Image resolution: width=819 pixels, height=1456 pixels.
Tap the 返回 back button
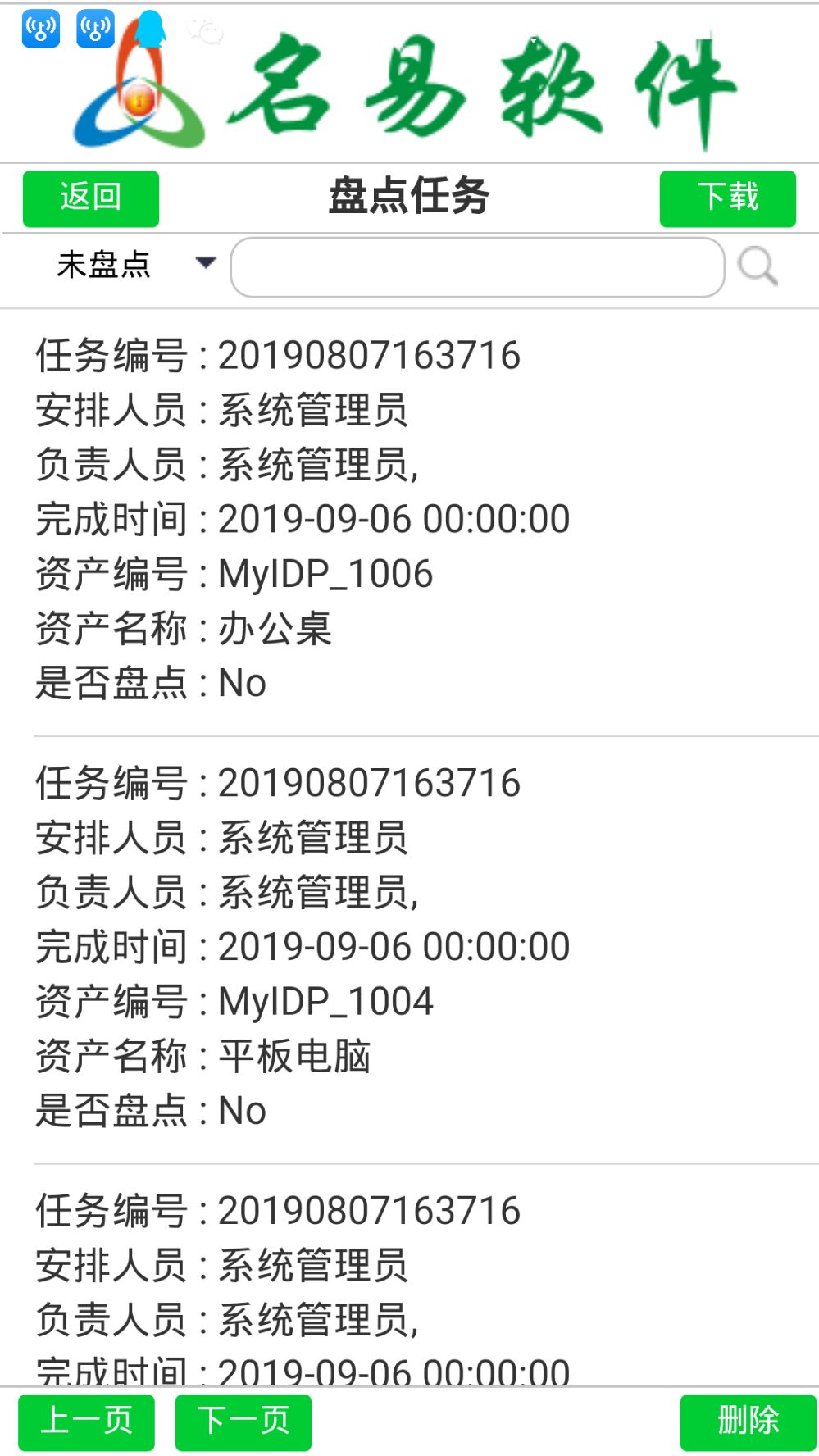pyautogui.click(x=90, y=198)
